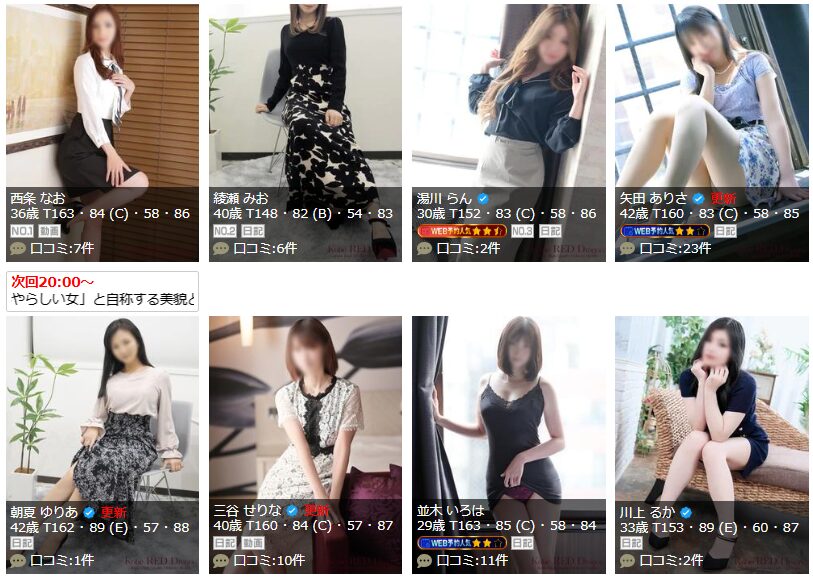Tap the 次回20:00〜 notice box
The image size is (813, 577).
coord(102,291)
